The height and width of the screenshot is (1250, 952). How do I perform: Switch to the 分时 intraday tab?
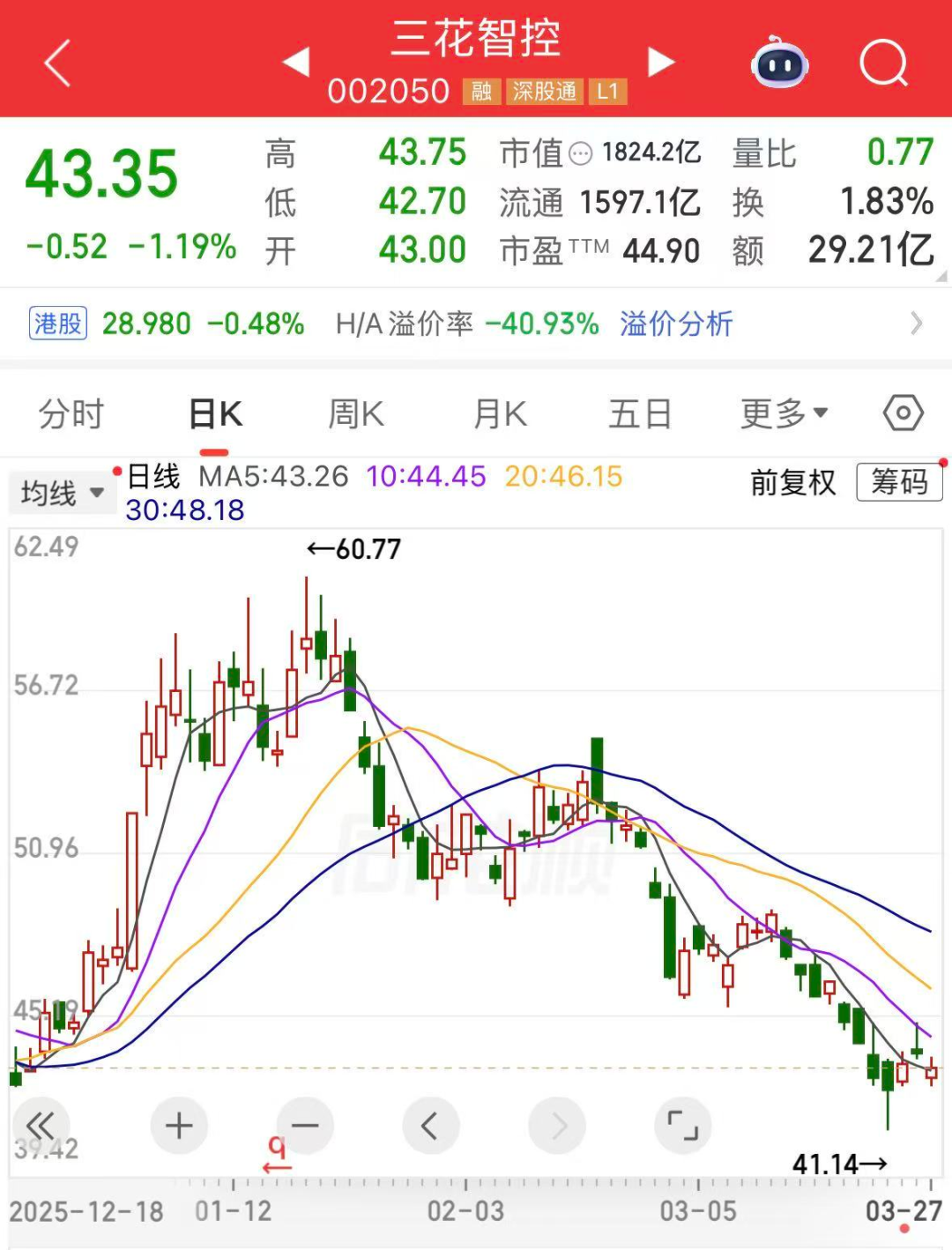click(71, 413)
